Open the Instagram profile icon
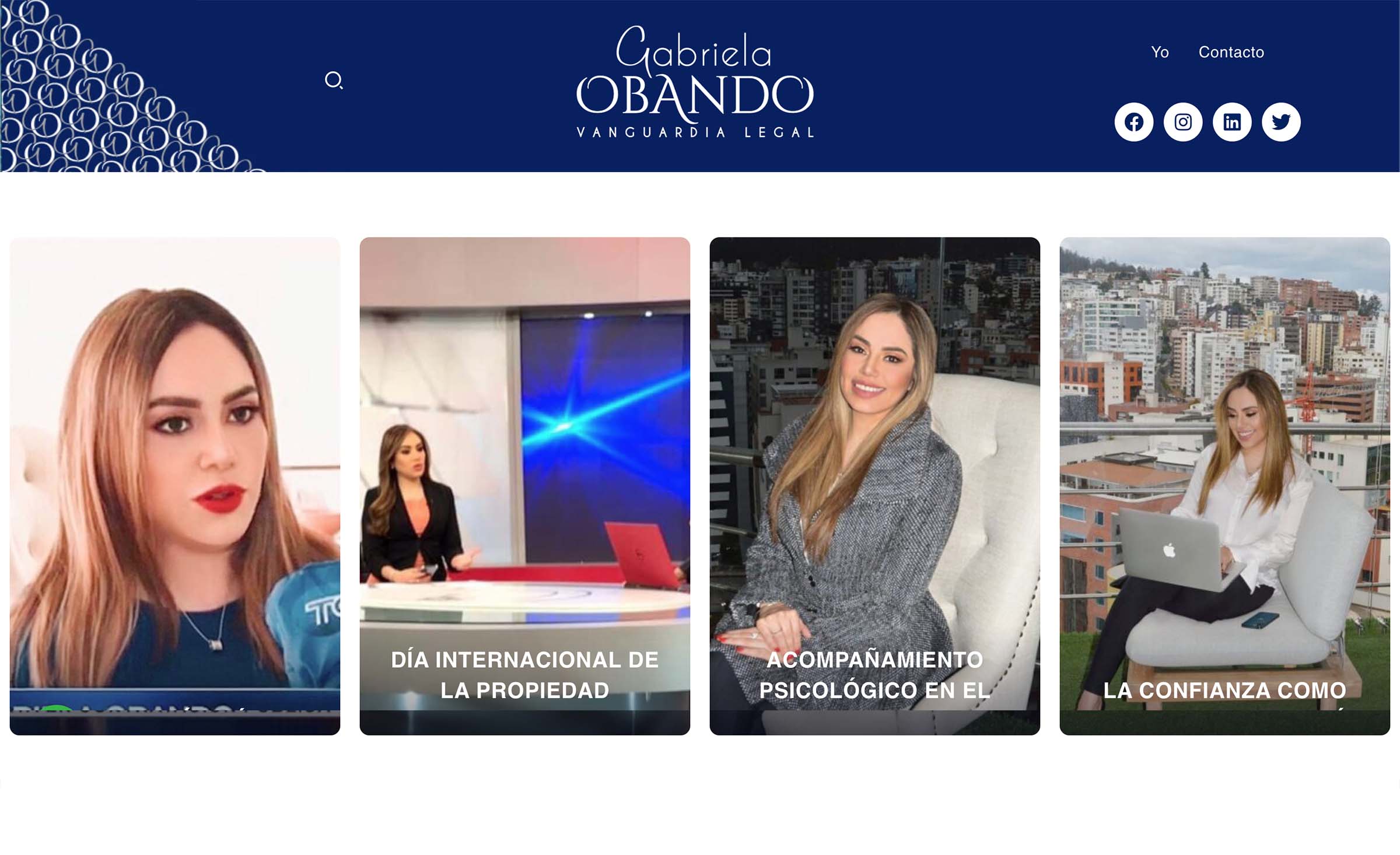 [1182, 122]
